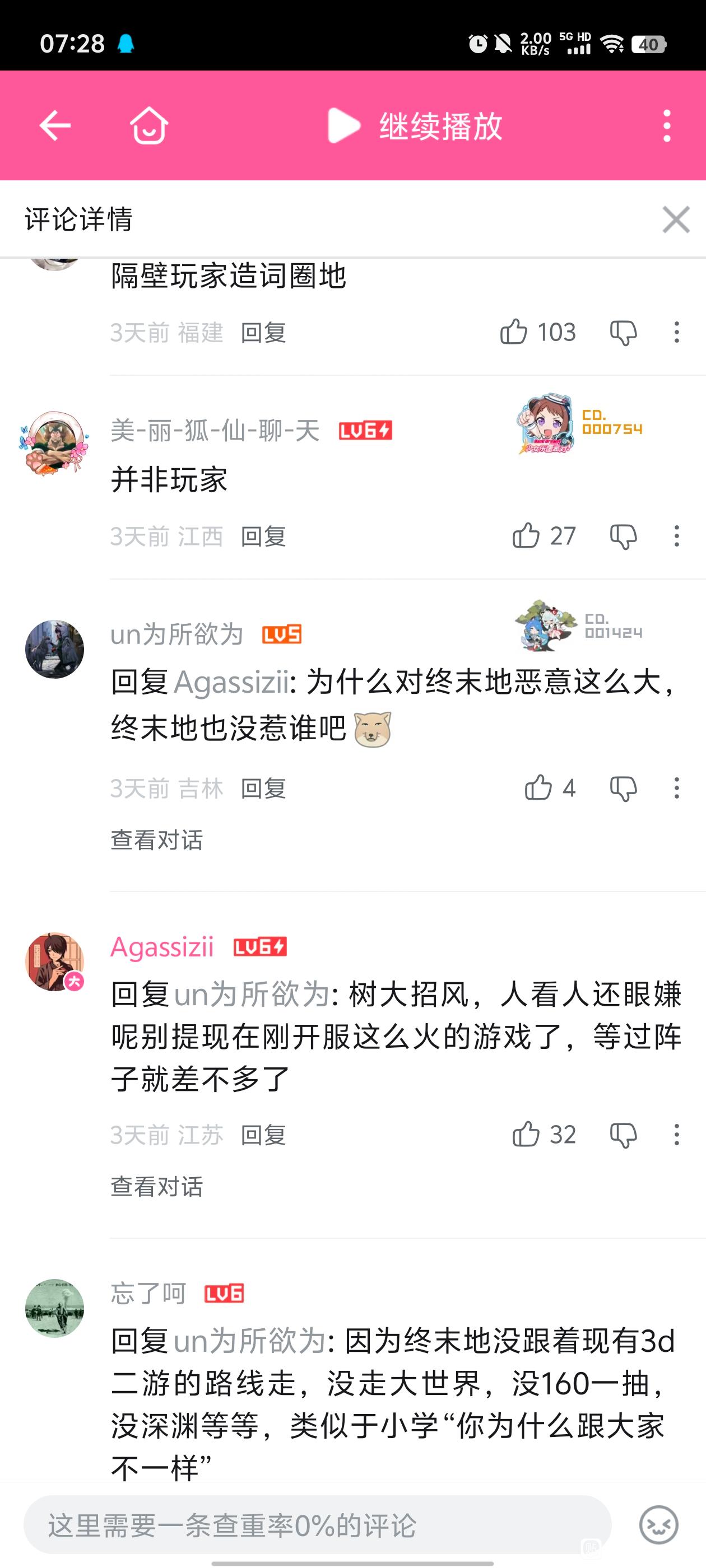Viewport: 706px width, 1568px height.
Task: Open the overflow menu in pink header
Action: point(667,126)
